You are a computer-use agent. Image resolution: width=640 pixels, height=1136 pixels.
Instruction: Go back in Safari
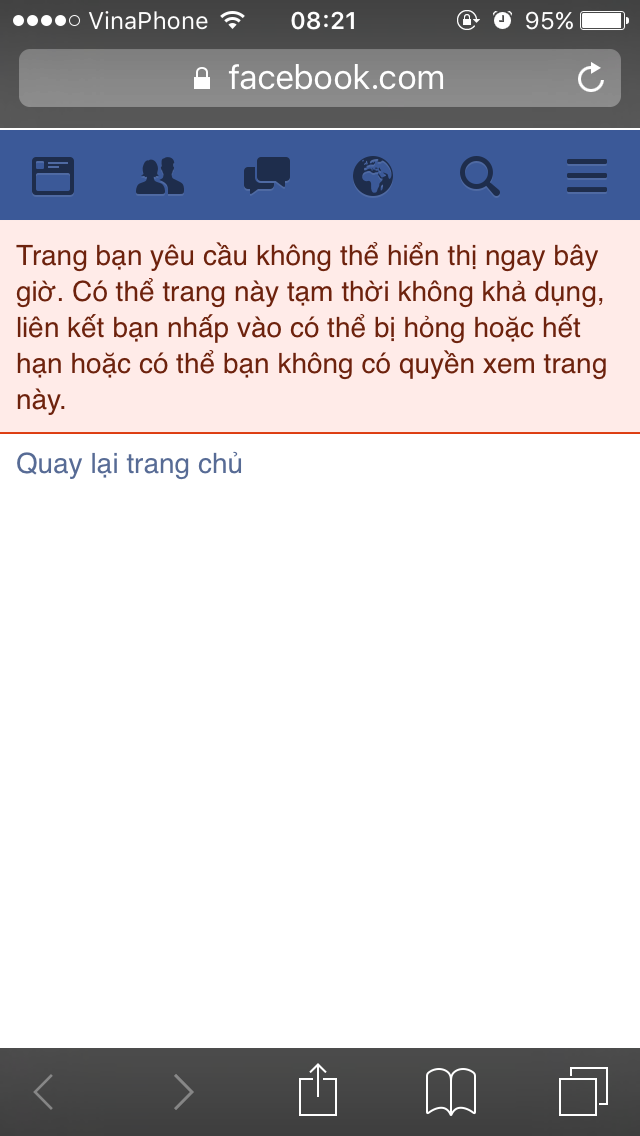point(43,1092)
